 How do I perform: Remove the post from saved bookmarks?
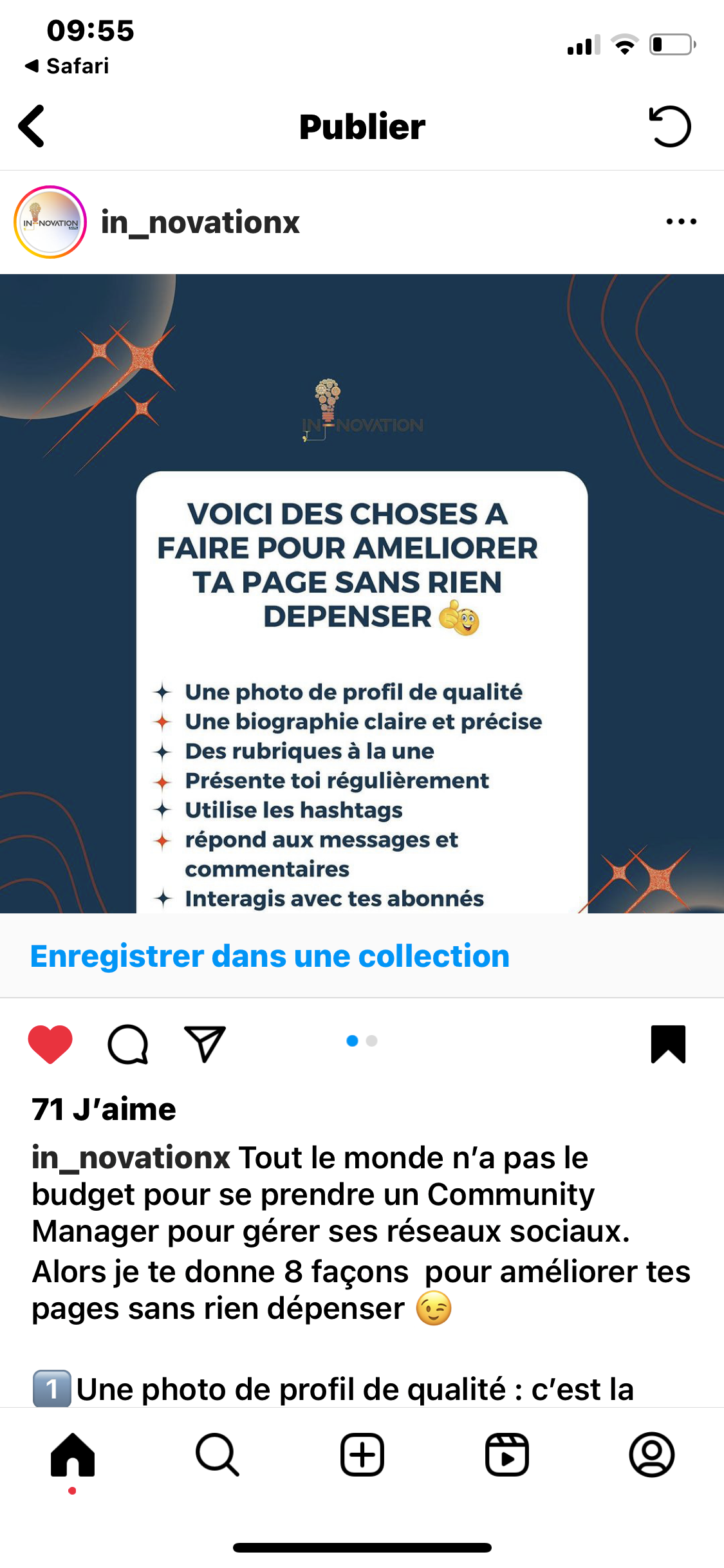[668, 1043]
